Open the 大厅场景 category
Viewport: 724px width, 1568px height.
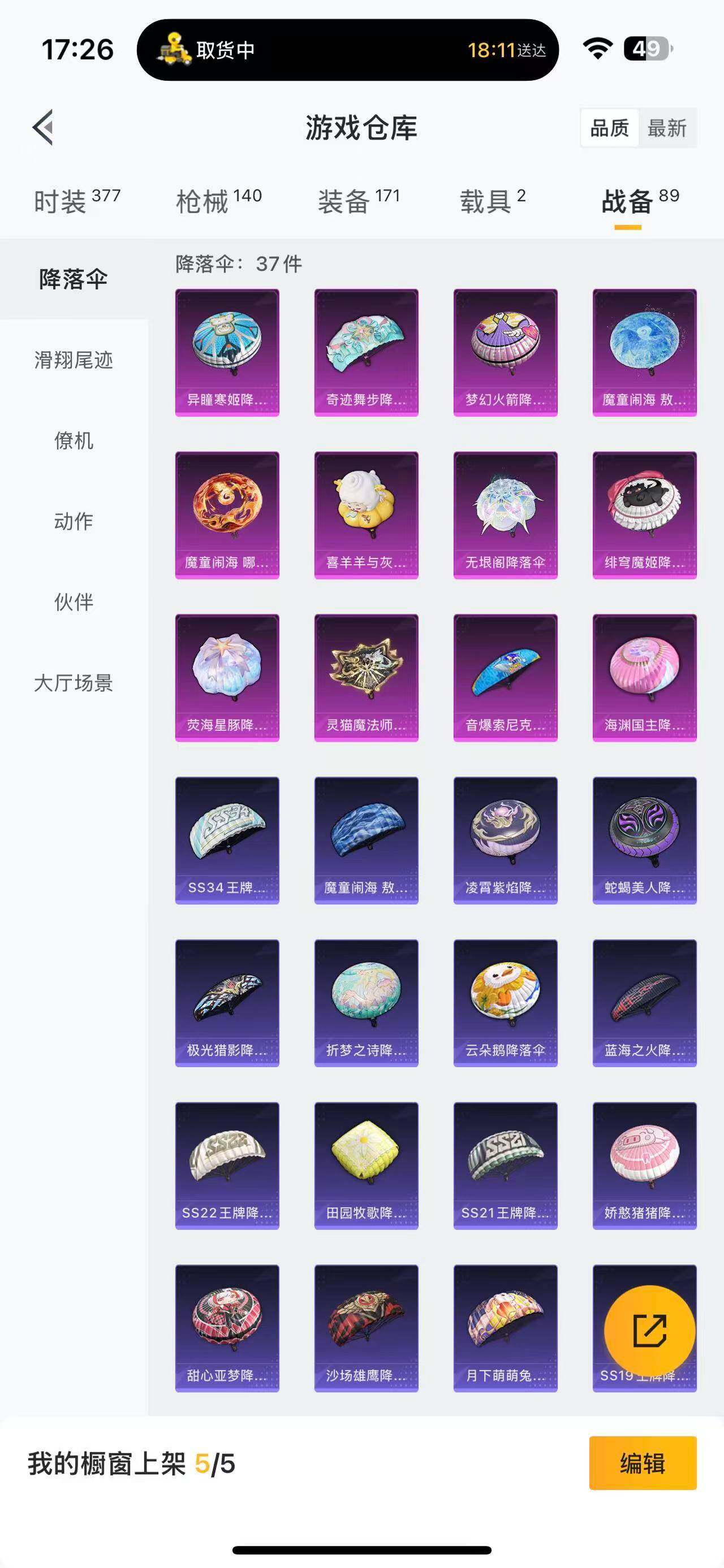(74, 683)
